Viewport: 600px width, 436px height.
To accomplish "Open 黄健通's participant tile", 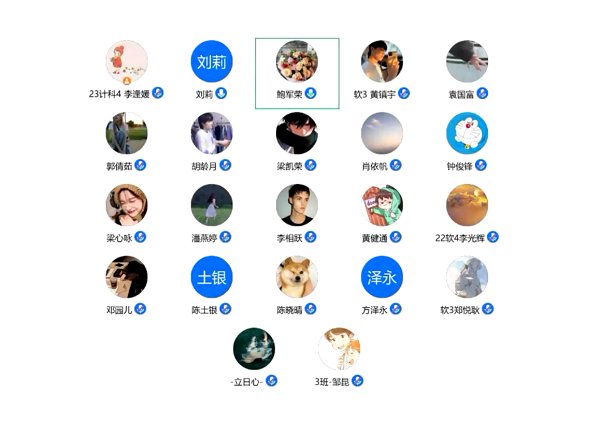I will click(x=382, y=205).
